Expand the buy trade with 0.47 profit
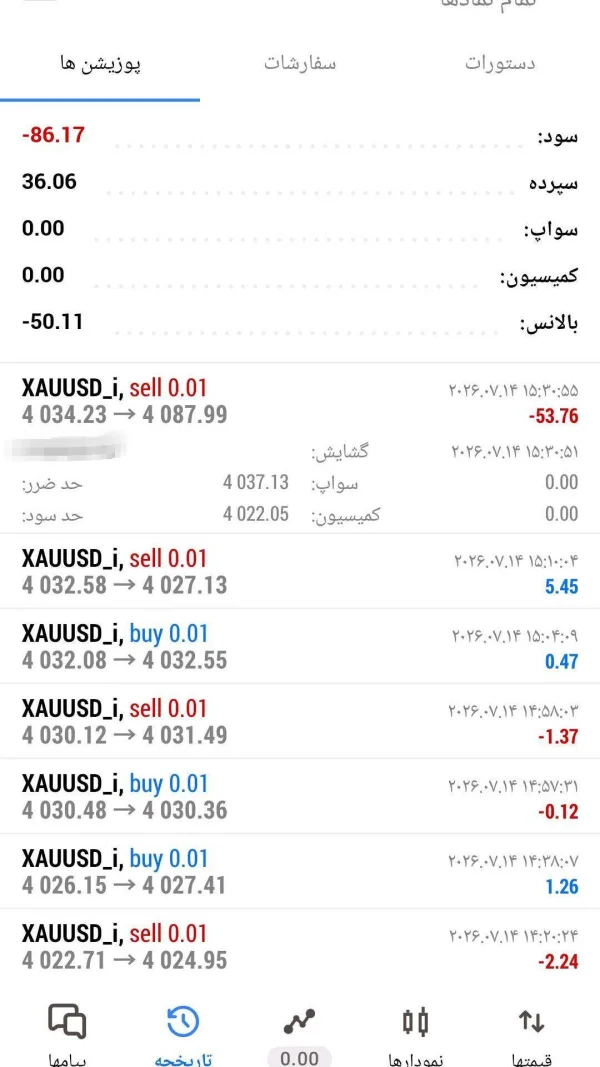The height and width of the screenshot is (1067, 600). 300,646
